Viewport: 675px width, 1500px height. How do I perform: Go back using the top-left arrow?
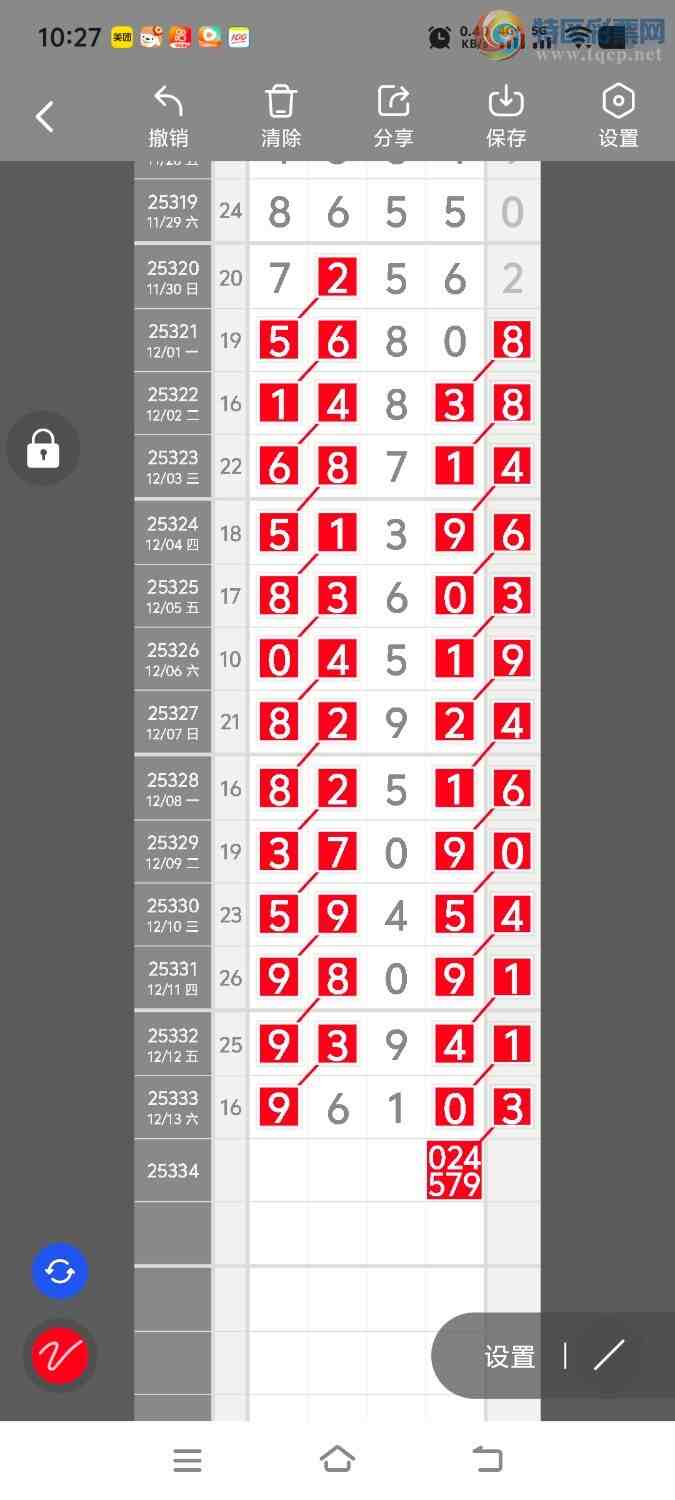(44, 117)
